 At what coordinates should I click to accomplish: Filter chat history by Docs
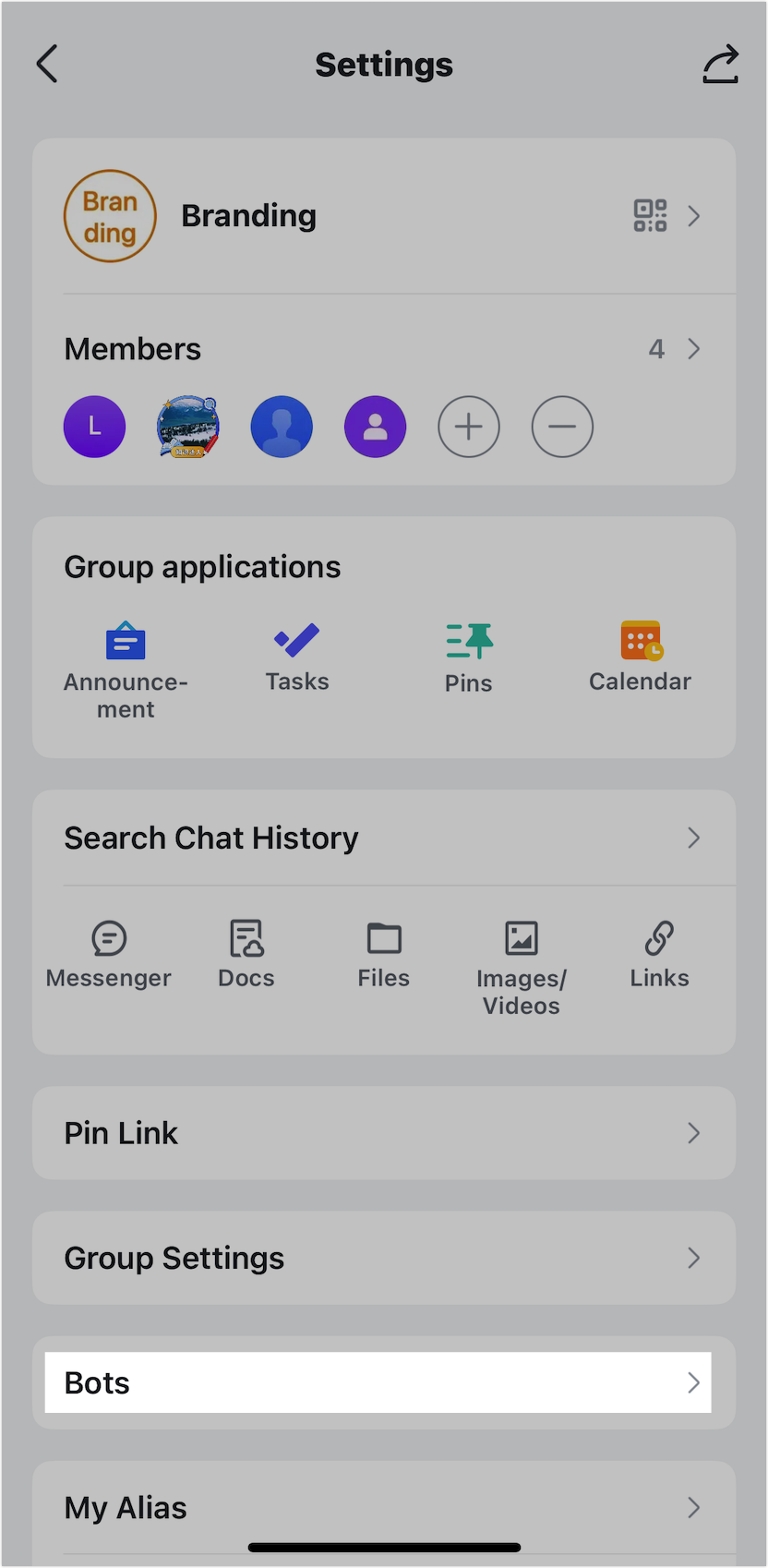(x=246, y=953)
